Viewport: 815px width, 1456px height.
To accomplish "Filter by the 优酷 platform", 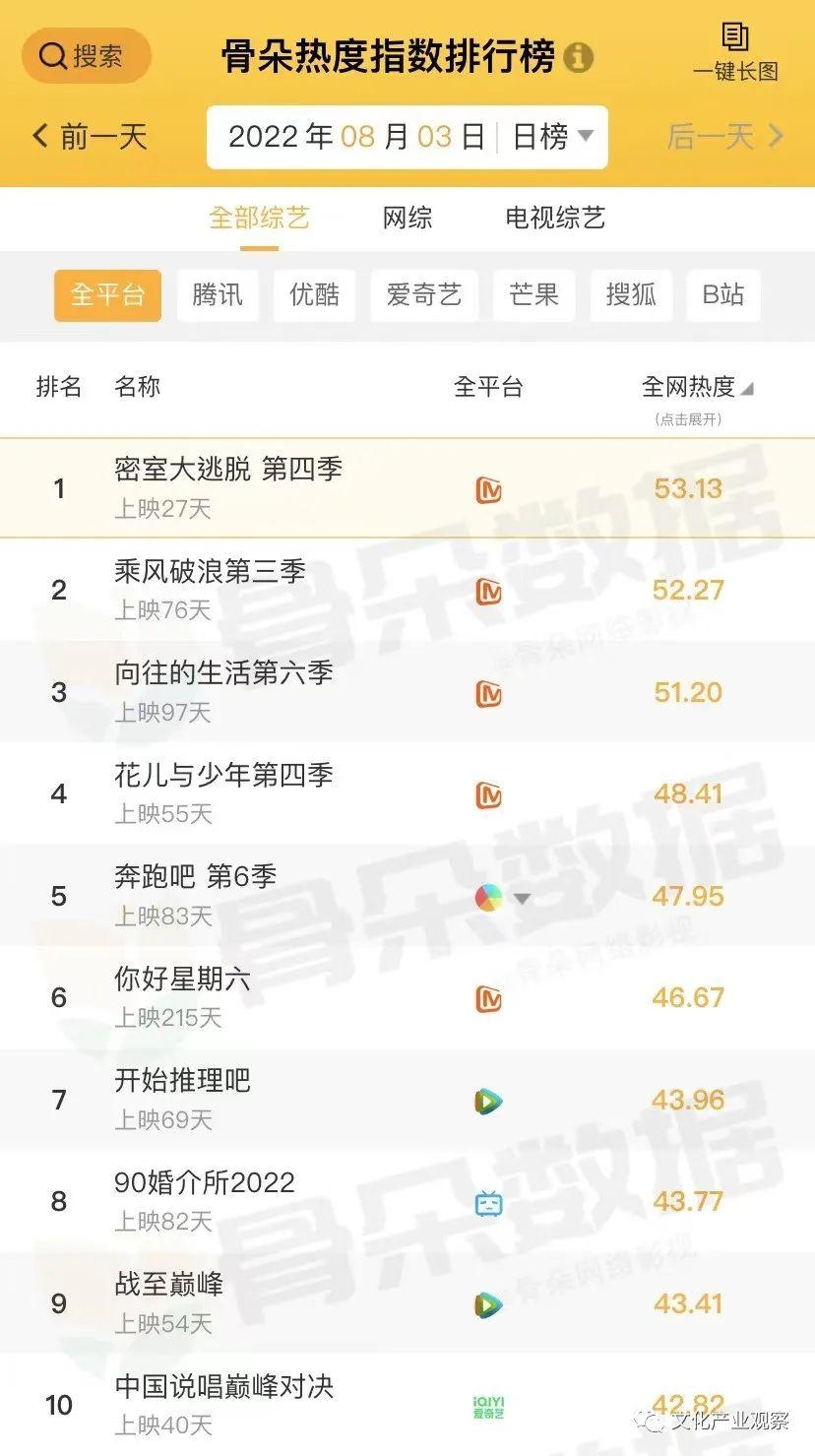I will 314,294.
